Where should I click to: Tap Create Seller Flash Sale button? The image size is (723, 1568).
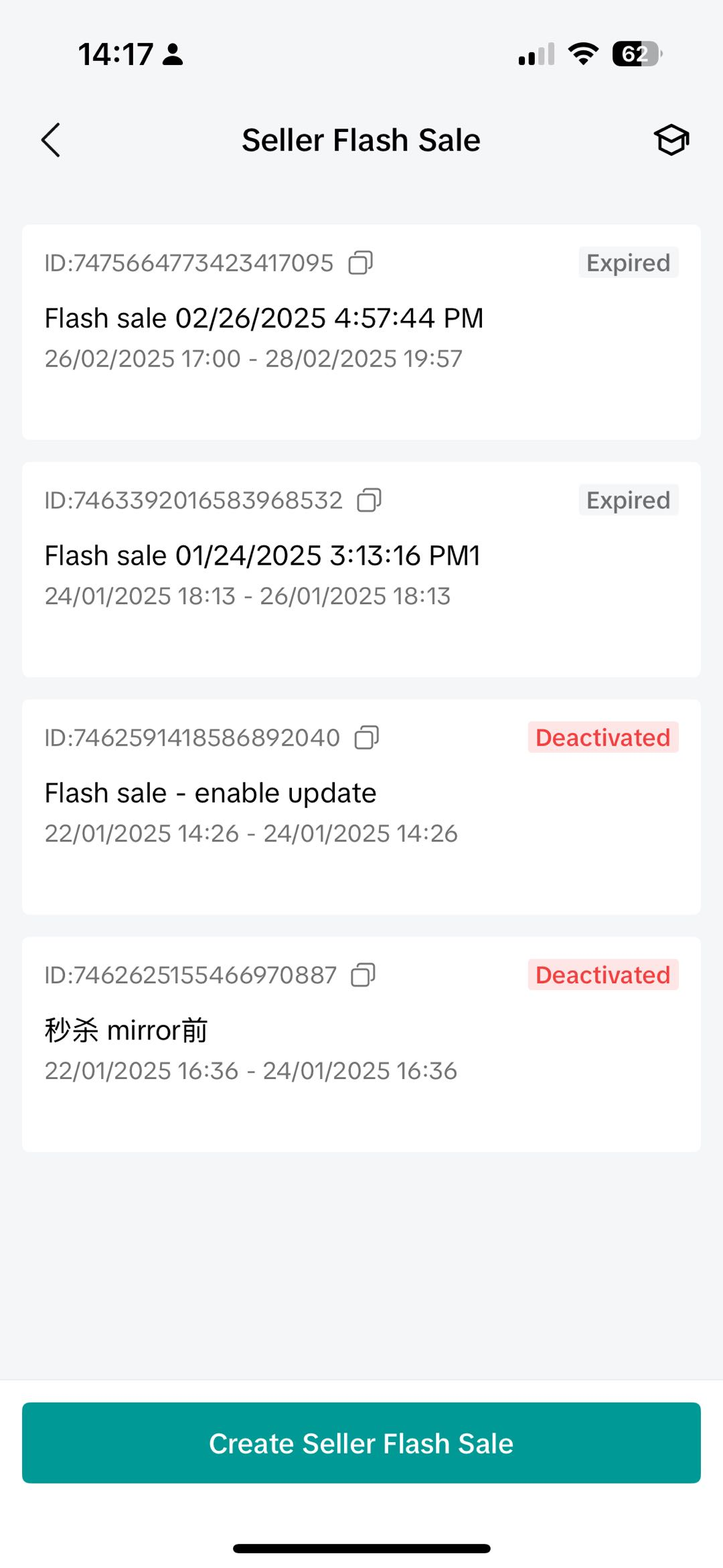[361, 1443]
